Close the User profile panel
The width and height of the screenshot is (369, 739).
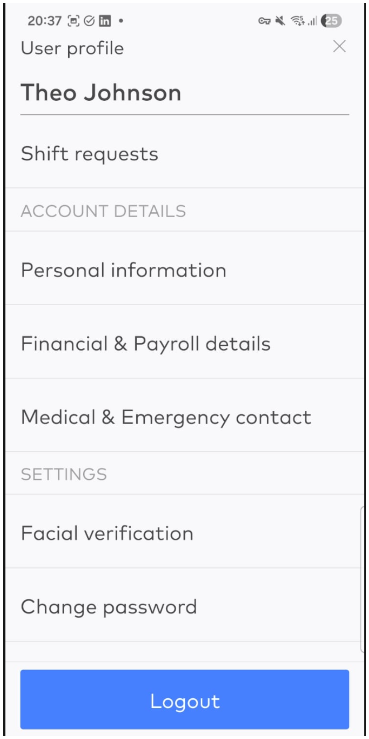[x=339, y=46]
